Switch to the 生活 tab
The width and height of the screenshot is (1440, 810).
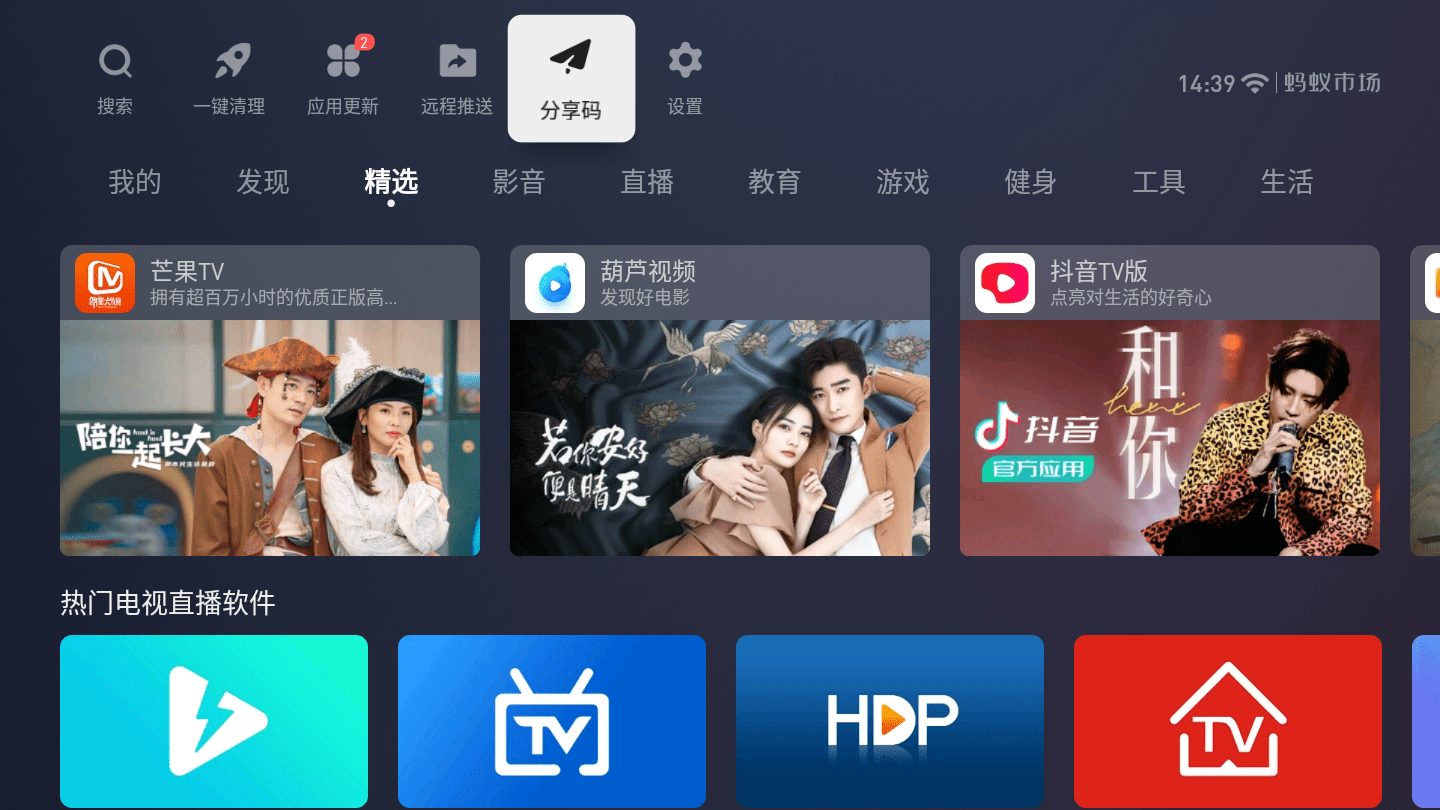(1286, 182)
